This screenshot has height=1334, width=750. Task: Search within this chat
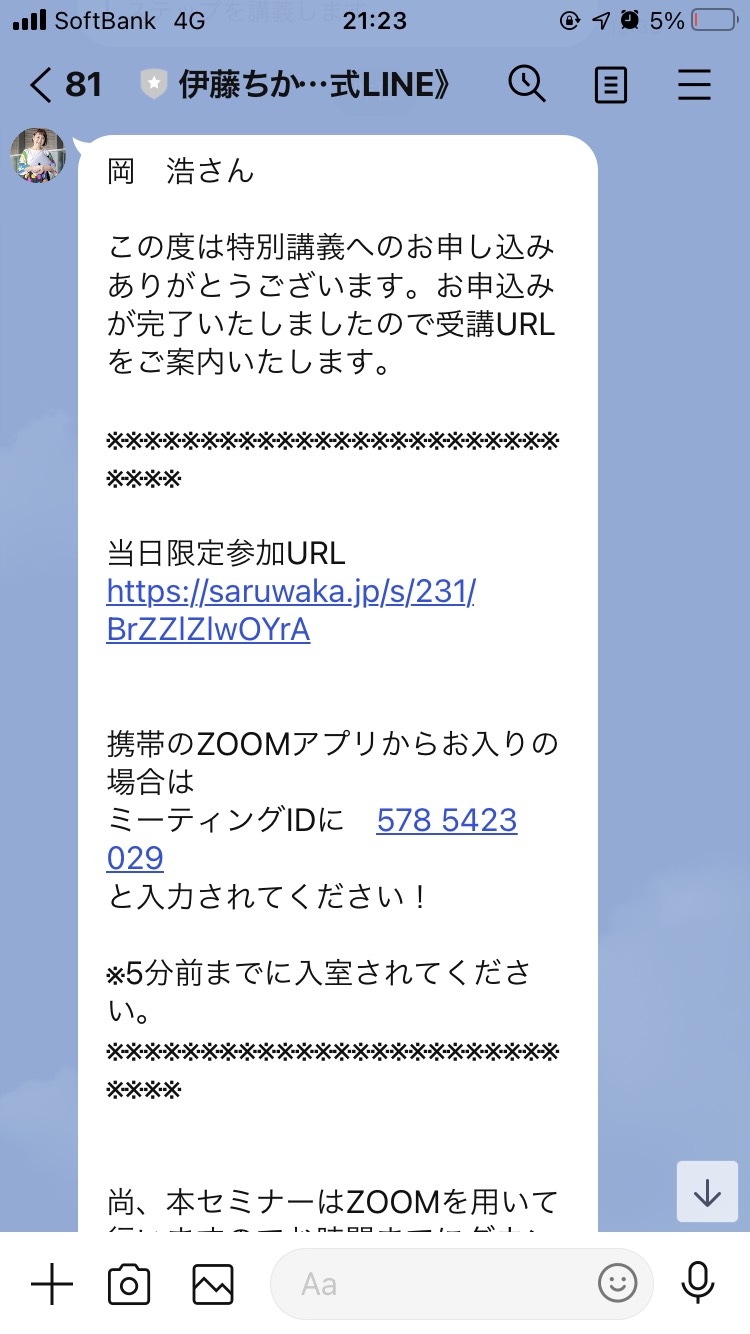click(527, 84)
